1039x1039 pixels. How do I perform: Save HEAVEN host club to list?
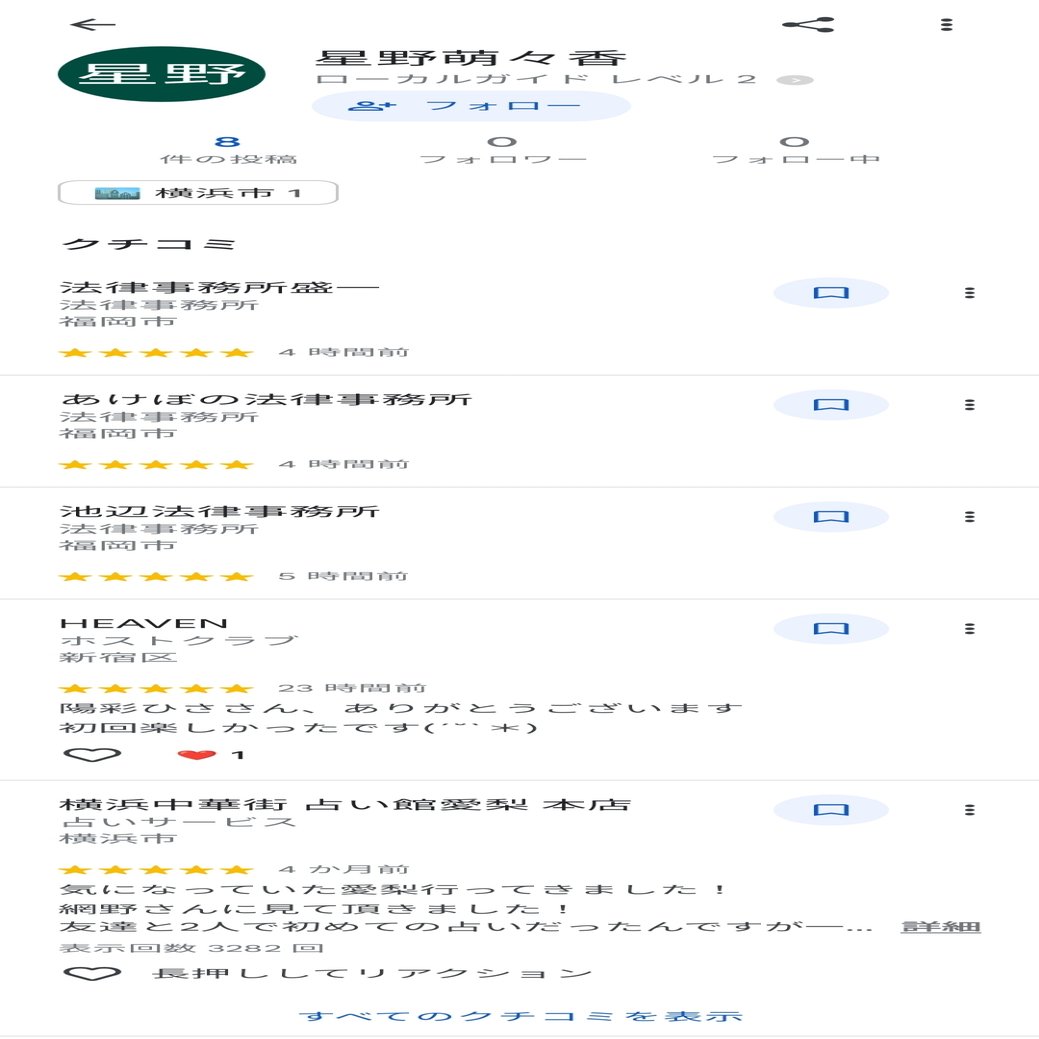pos(831,629)
